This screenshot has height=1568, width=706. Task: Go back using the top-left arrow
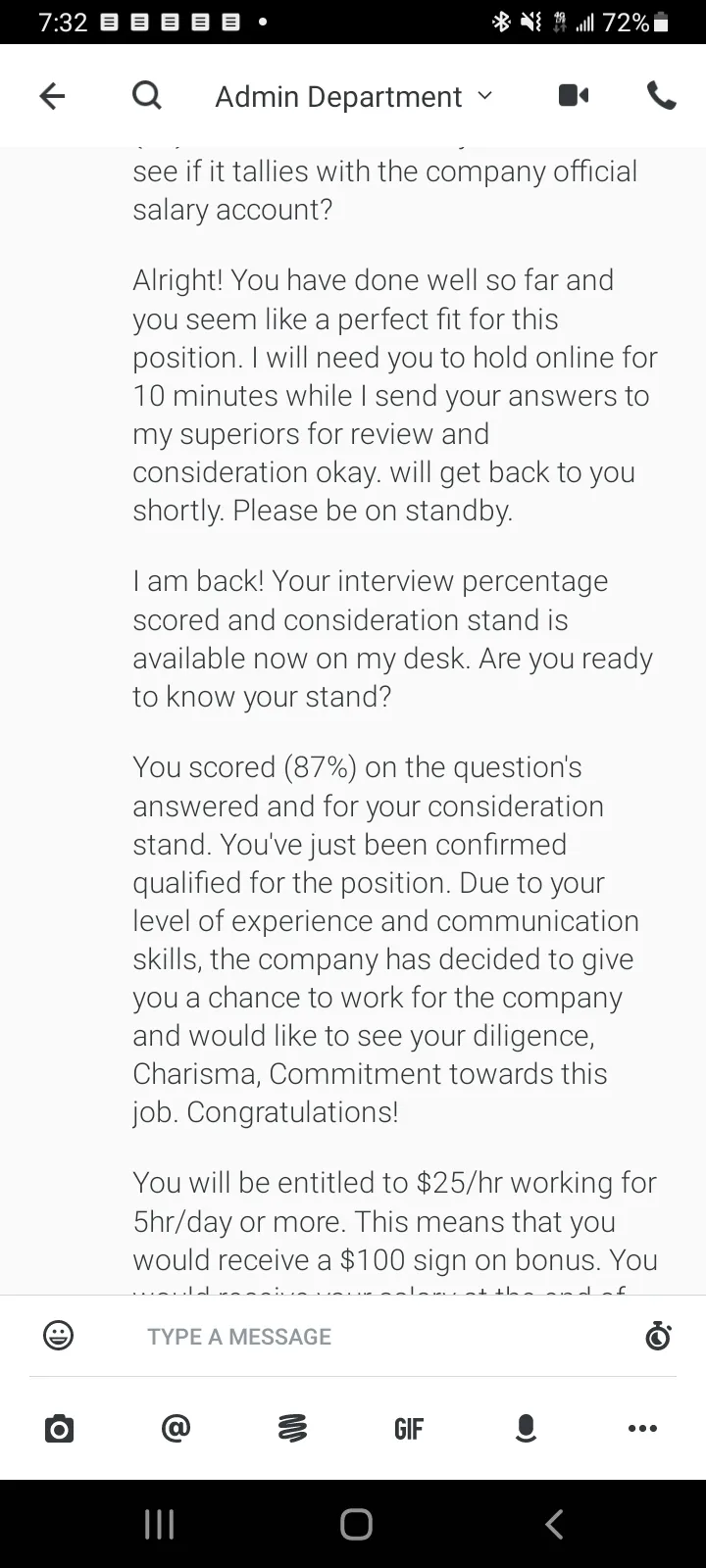[x=52, y=95]
